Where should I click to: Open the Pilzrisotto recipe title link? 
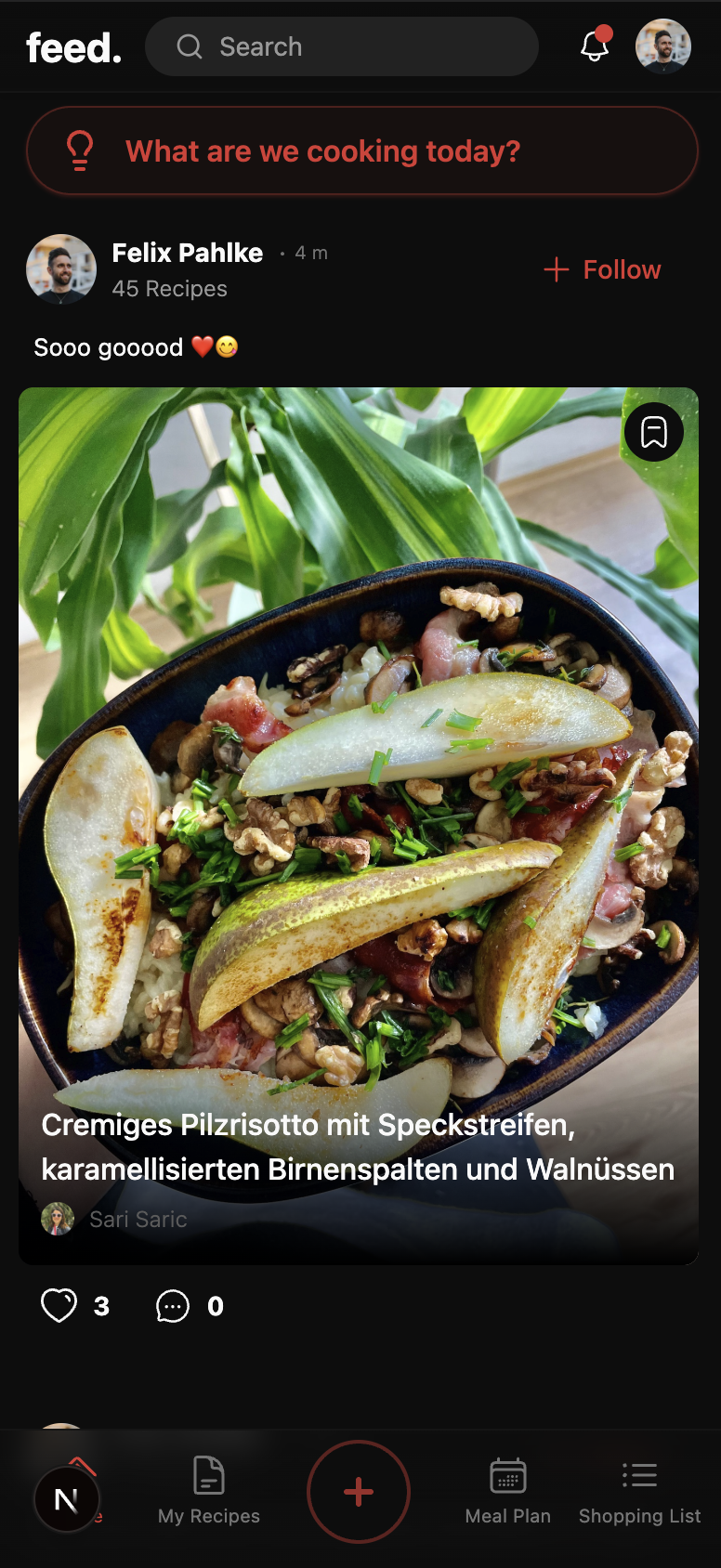pos(358,1146)
